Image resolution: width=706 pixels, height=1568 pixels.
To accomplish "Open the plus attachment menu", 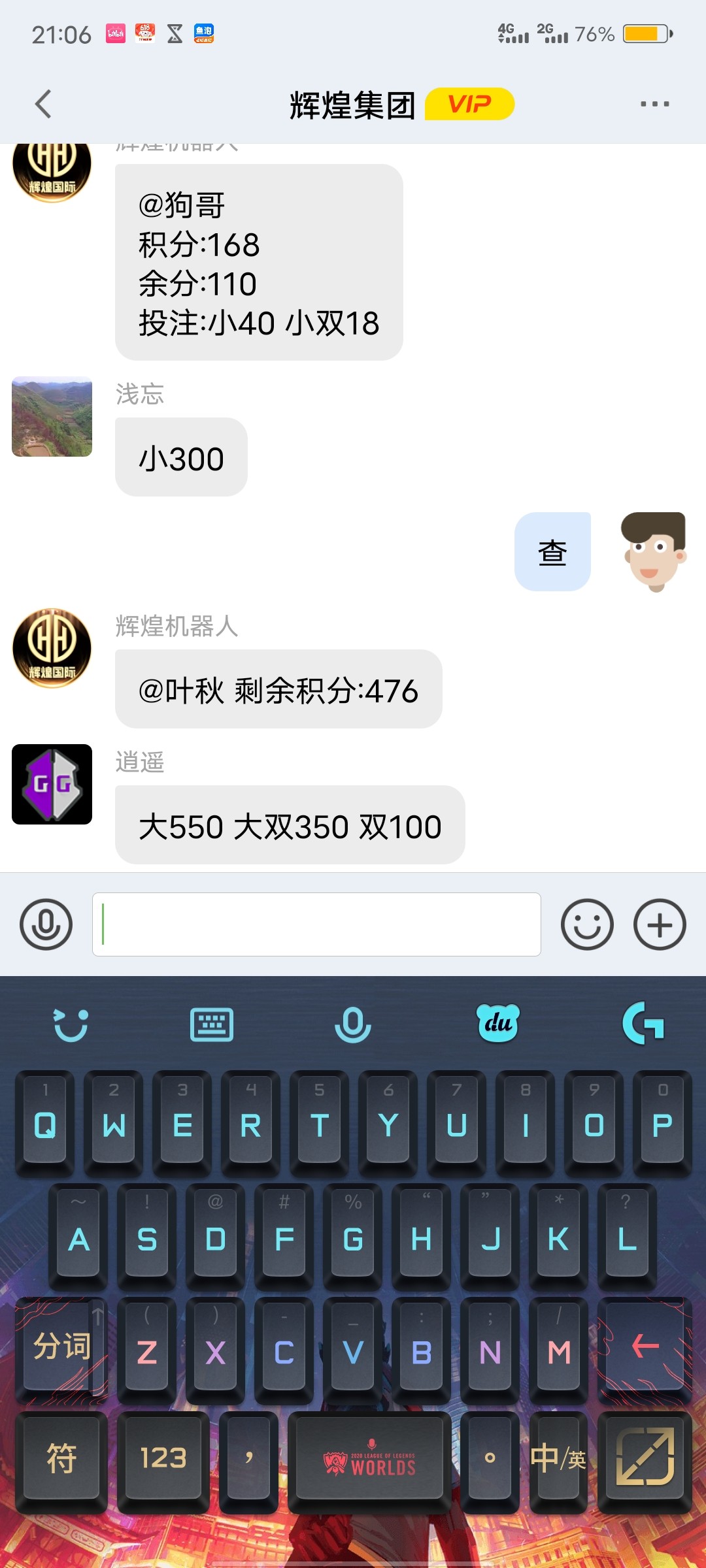I will [x=660, y=924].
